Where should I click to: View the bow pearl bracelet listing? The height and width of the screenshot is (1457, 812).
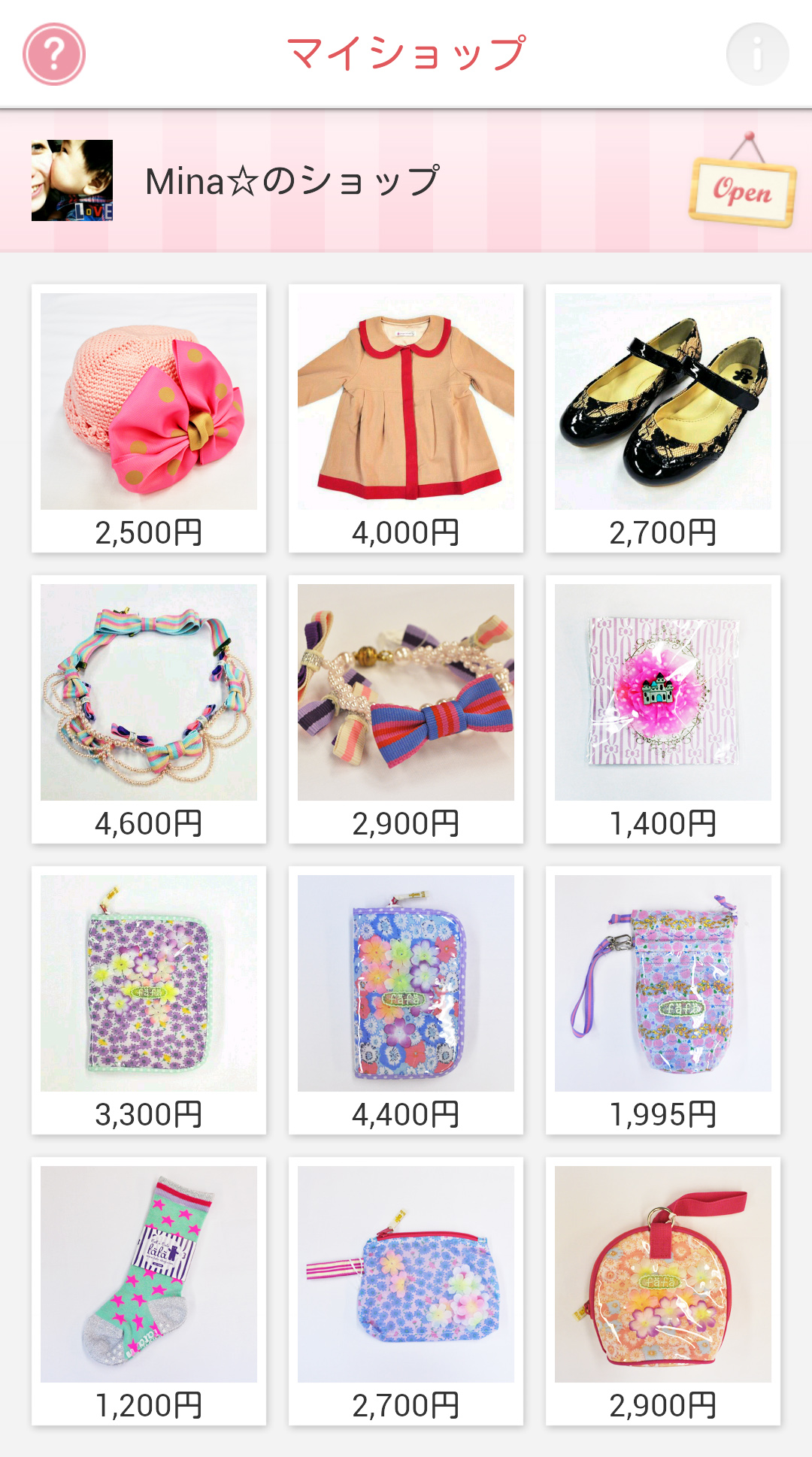406,693
